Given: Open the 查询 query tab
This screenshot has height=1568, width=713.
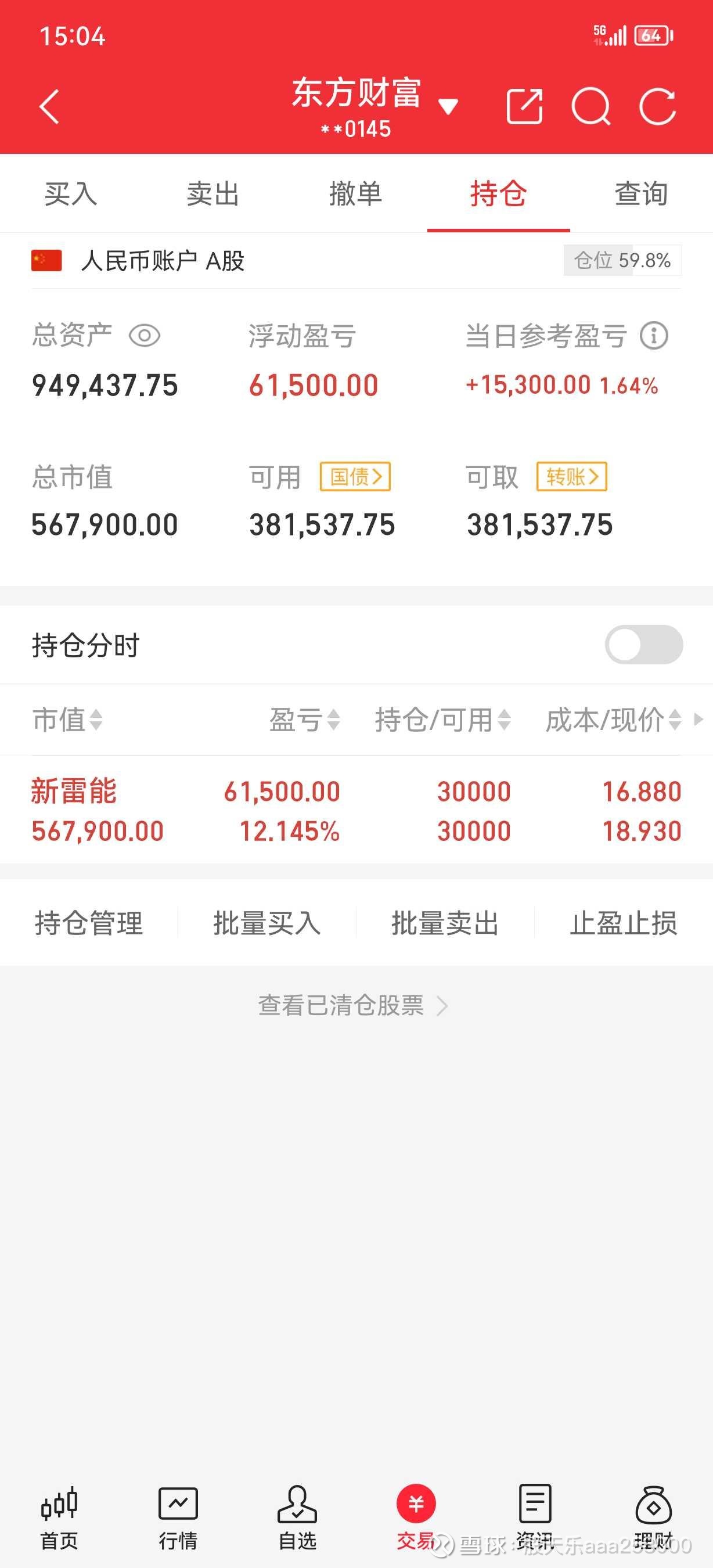Looking at the screenshot, I should (641, 193).
